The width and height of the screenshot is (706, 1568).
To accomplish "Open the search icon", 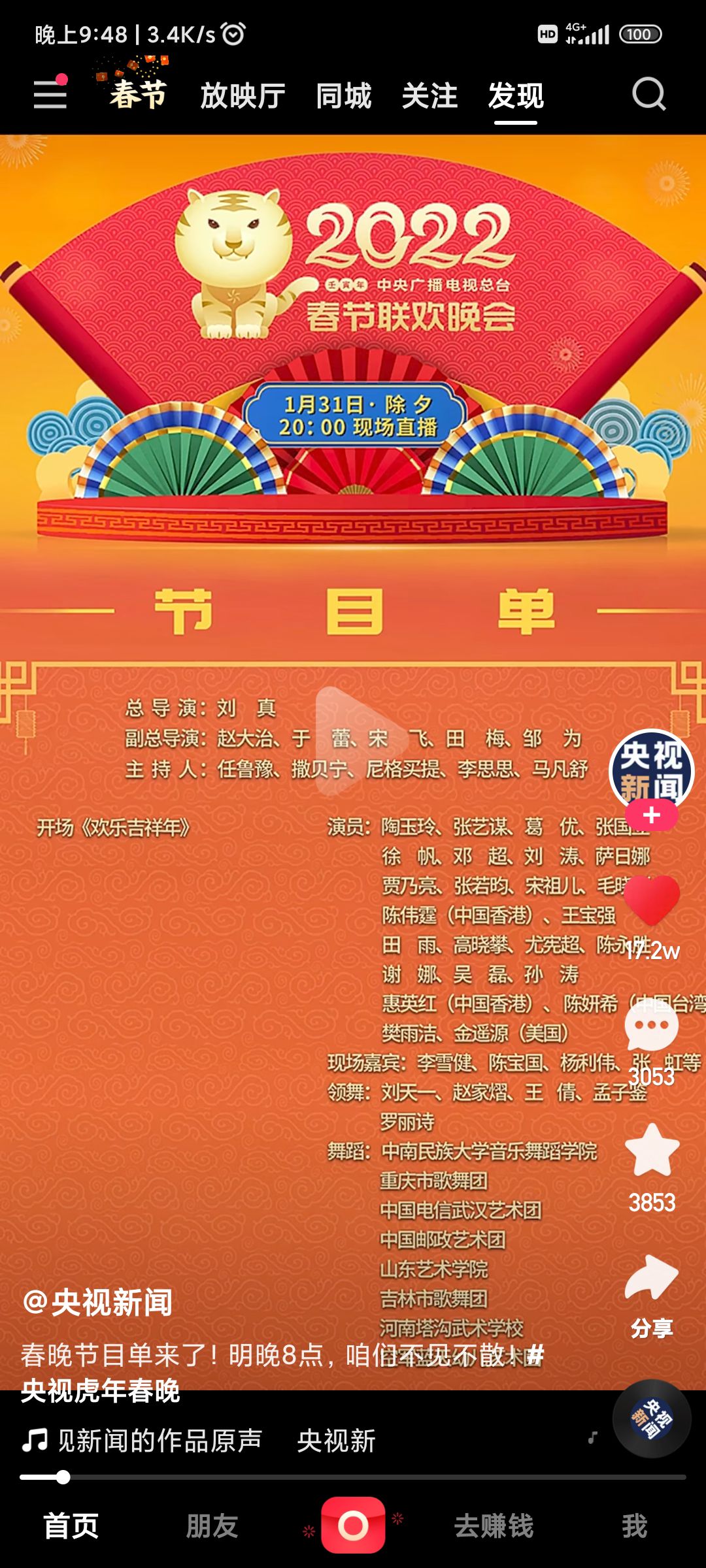I will [x=648, y=95].
